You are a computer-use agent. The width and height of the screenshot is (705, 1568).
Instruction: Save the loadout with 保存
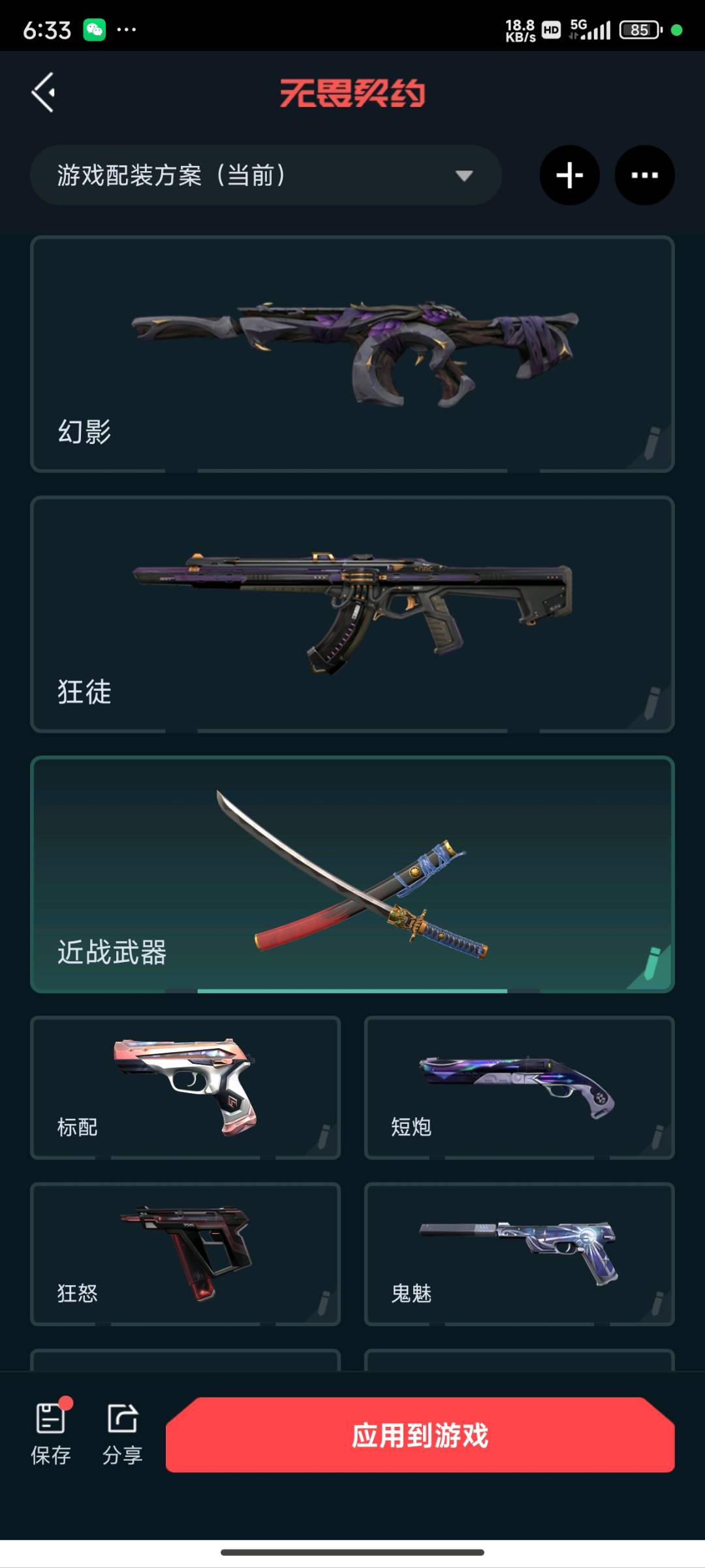(51, 1433)
